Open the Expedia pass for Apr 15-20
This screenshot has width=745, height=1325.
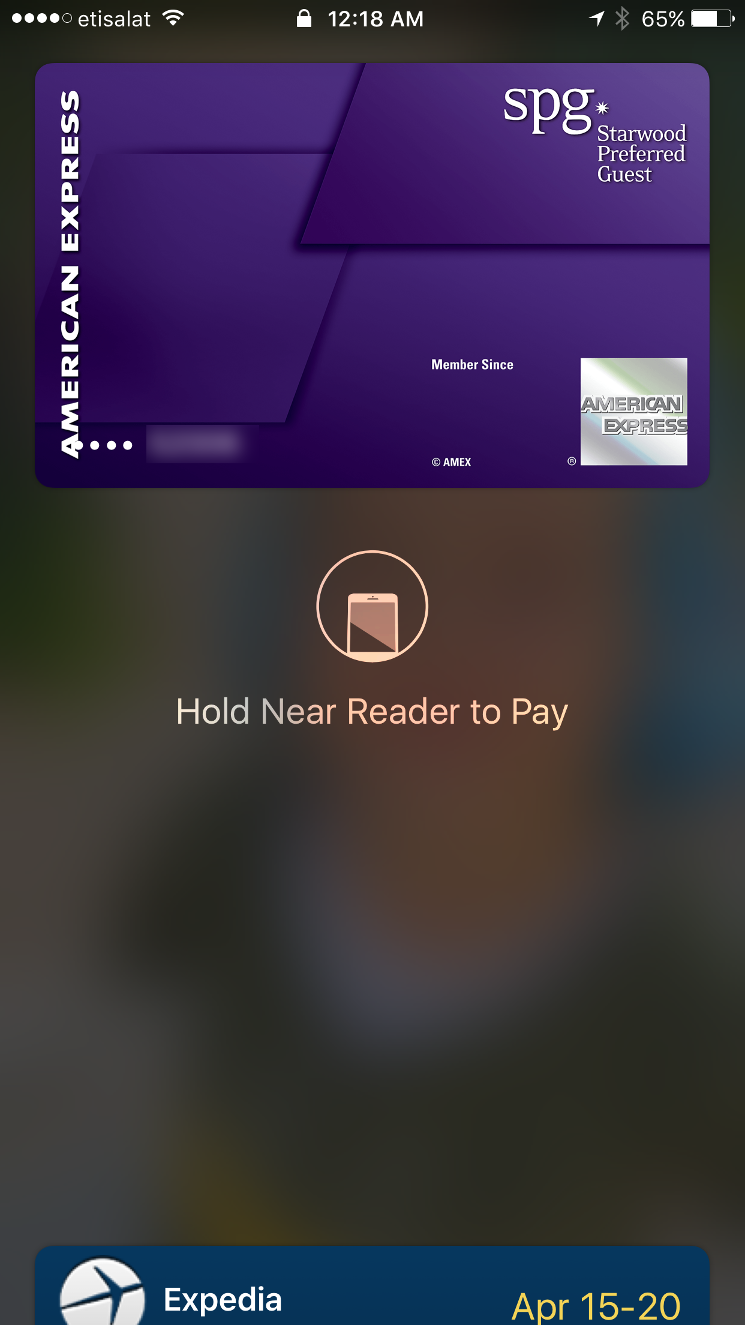coord(372,1286)
